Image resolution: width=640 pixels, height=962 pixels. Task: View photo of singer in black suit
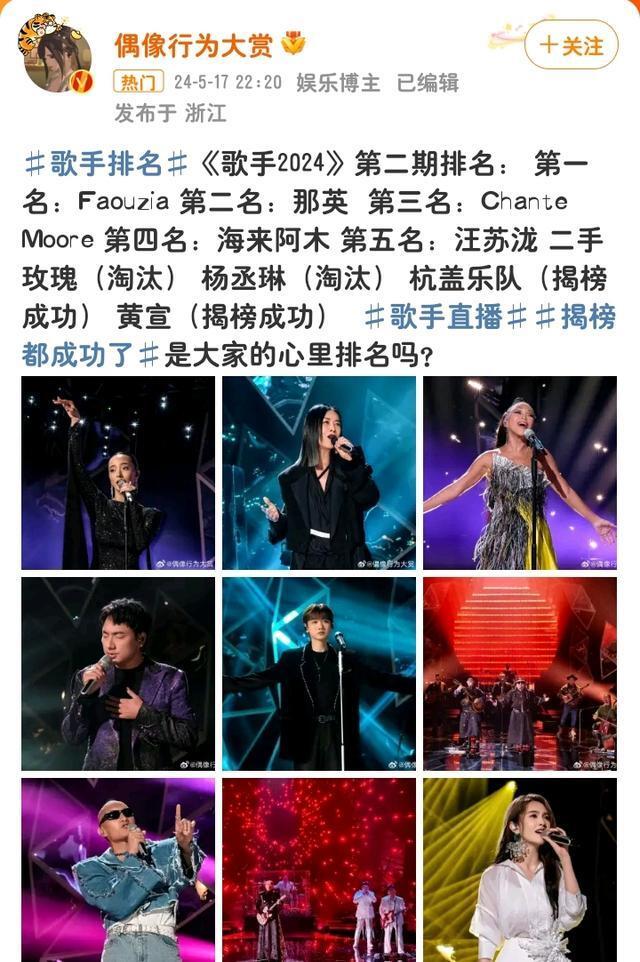click(x=319, y=473)
